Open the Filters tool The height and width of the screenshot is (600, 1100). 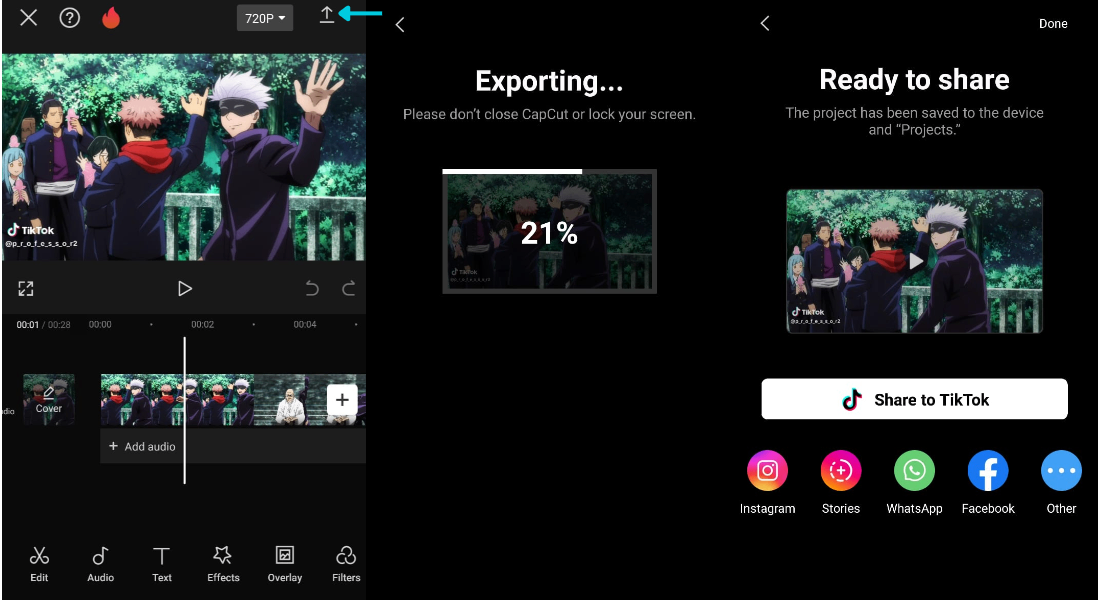point(346,563)
